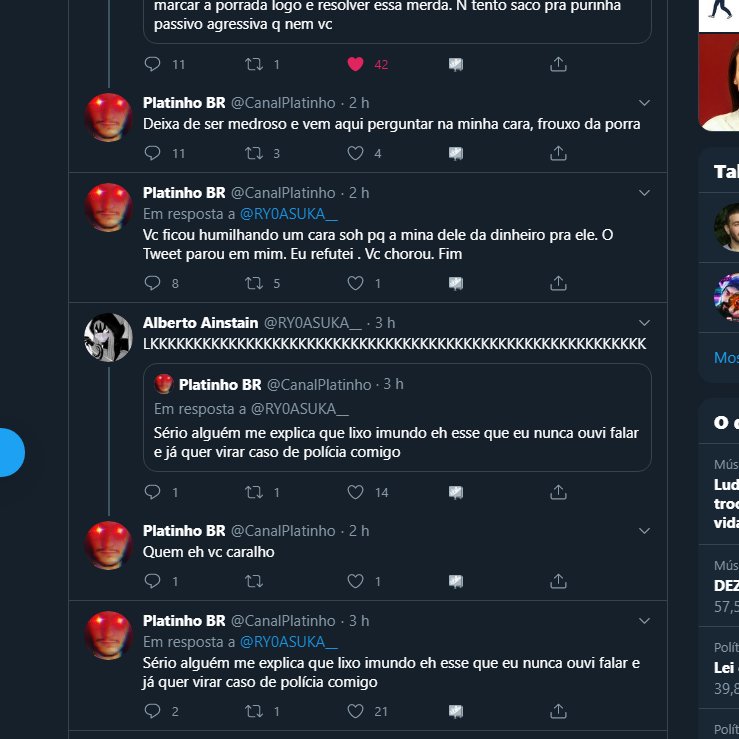
Task: Open the dropdown on 'Quem eh vc' tweet
Action: [x=644, y=531]
